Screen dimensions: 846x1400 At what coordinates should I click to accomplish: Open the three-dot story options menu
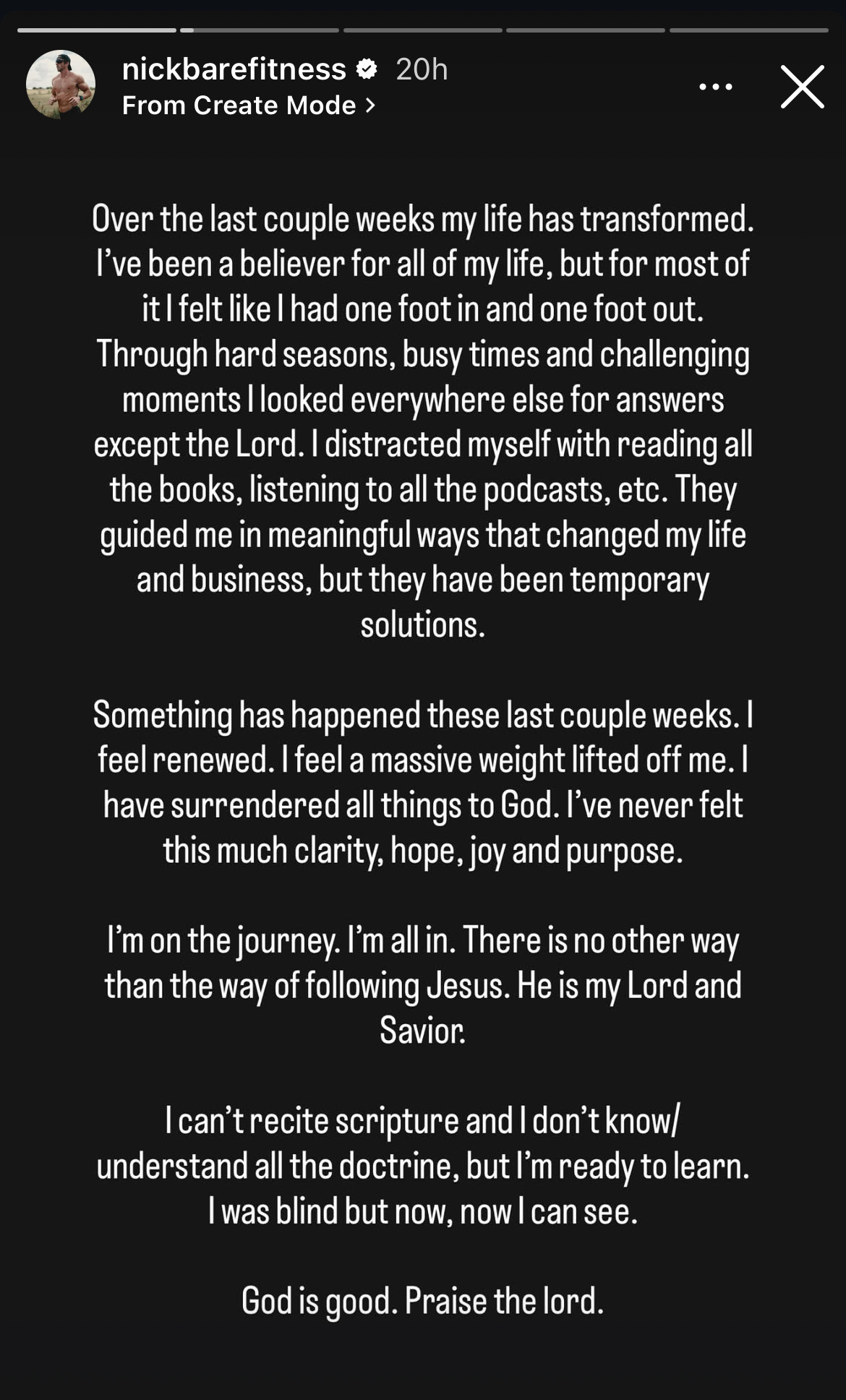(716, 87)
